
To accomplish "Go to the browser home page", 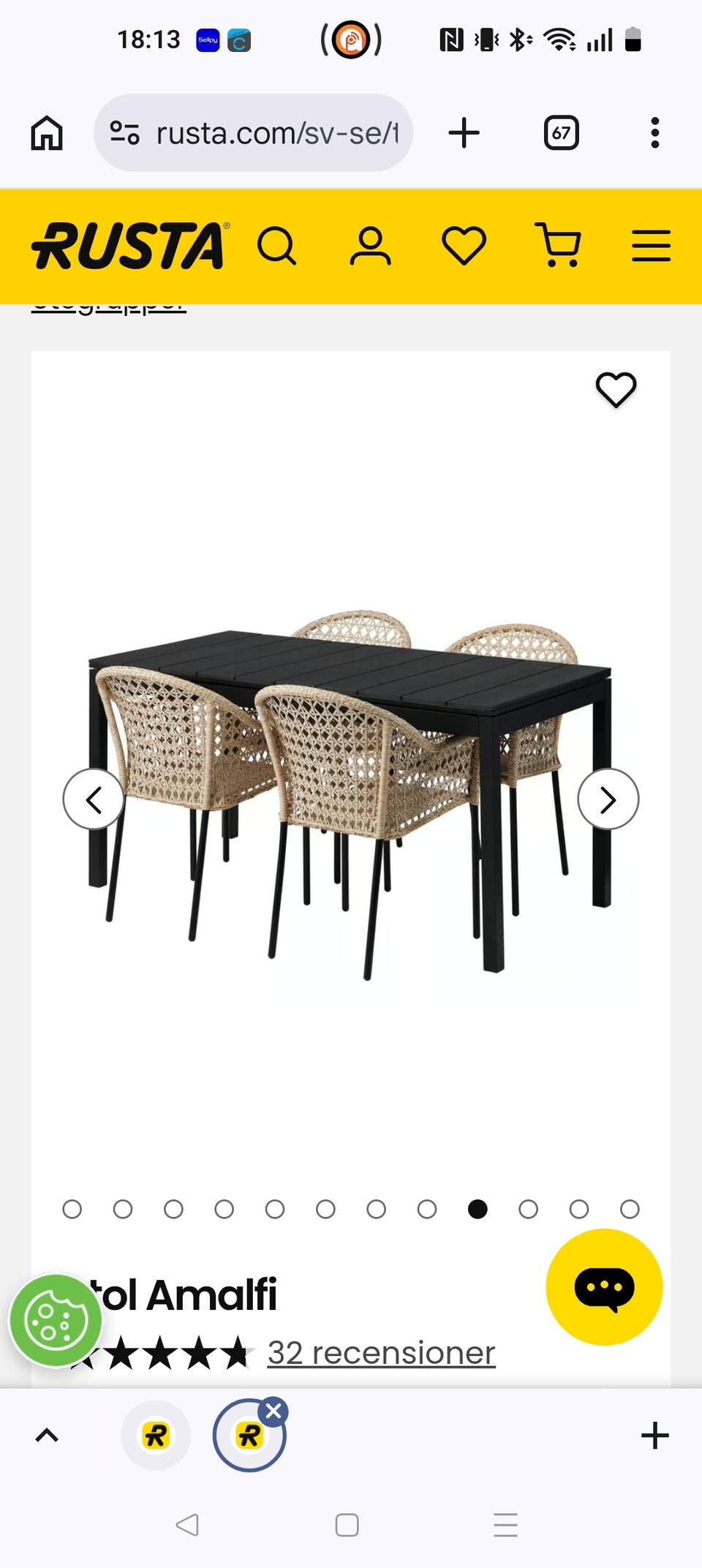I will tap(47, 133).
